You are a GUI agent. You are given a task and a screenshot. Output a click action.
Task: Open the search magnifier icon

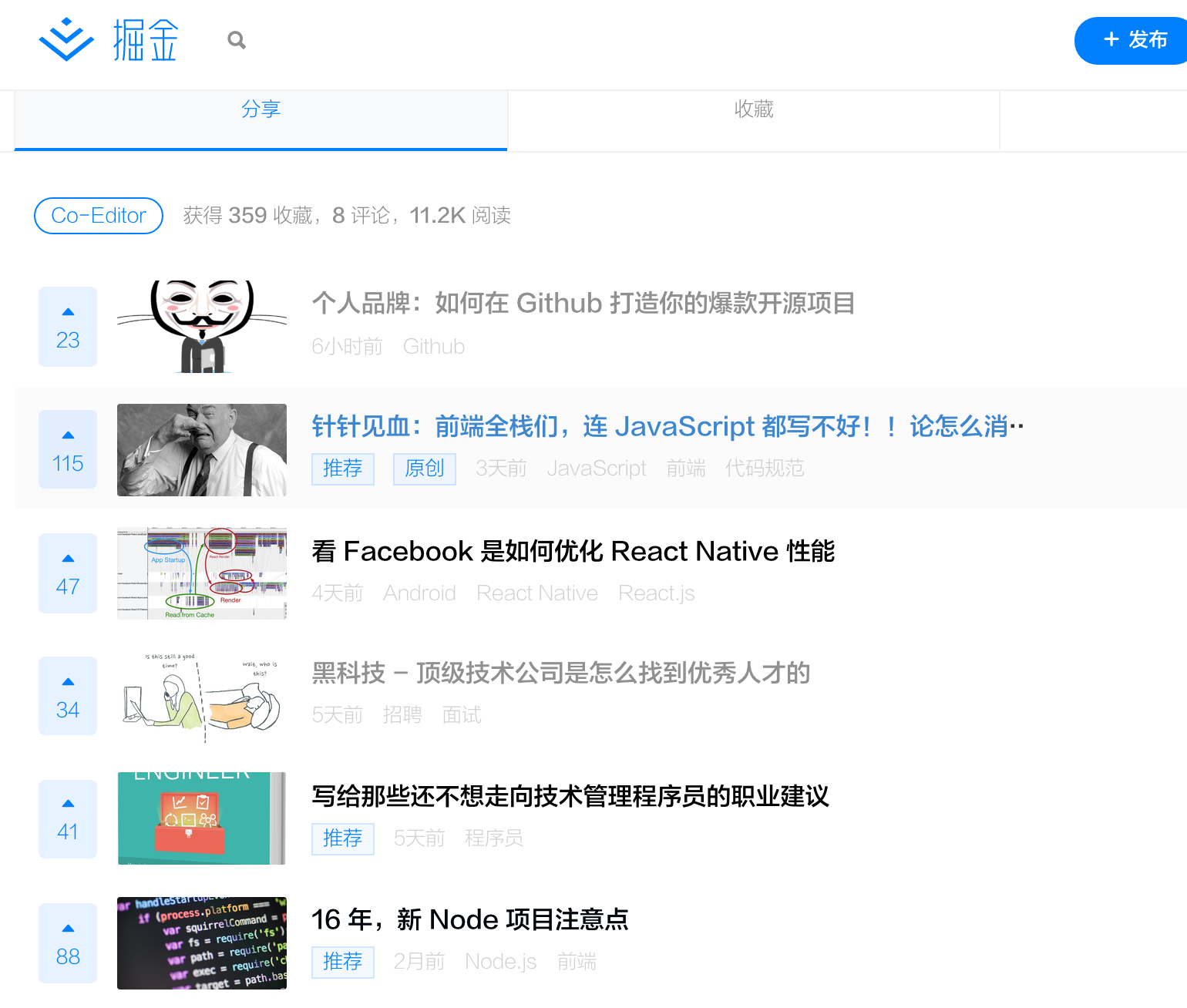click(237, 40)
